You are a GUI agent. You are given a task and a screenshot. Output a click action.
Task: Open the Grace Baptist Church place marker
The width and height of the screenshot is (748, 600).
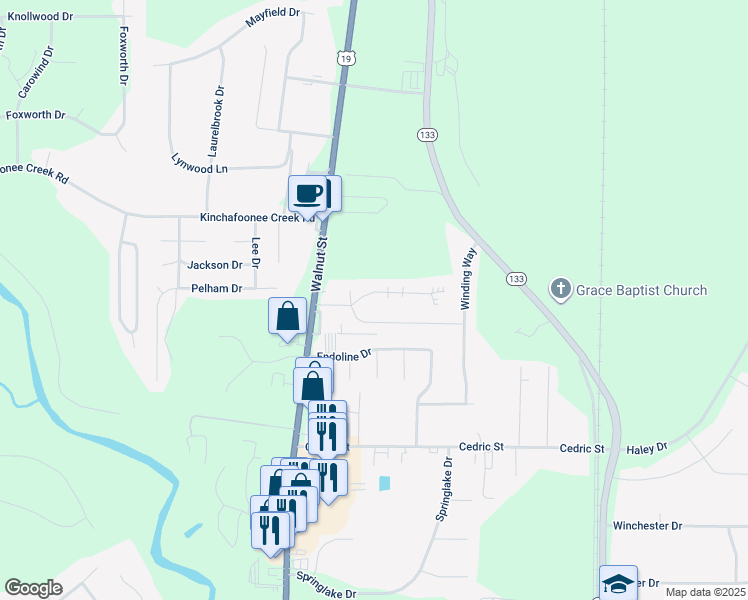tap(561, 291)
